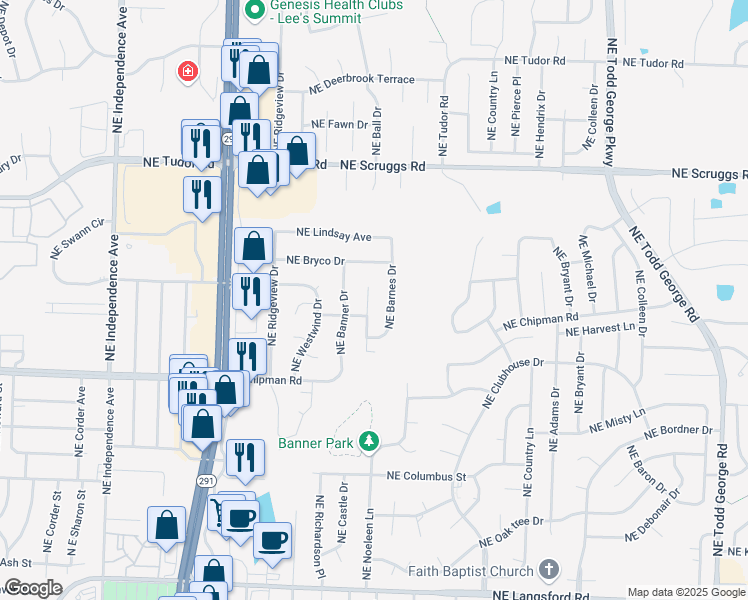Image resolution: width=748 pixels, height=600 pixels.
Task: Open the restaurant marker beside NE Bryco Dr
Action: (251, 293)
